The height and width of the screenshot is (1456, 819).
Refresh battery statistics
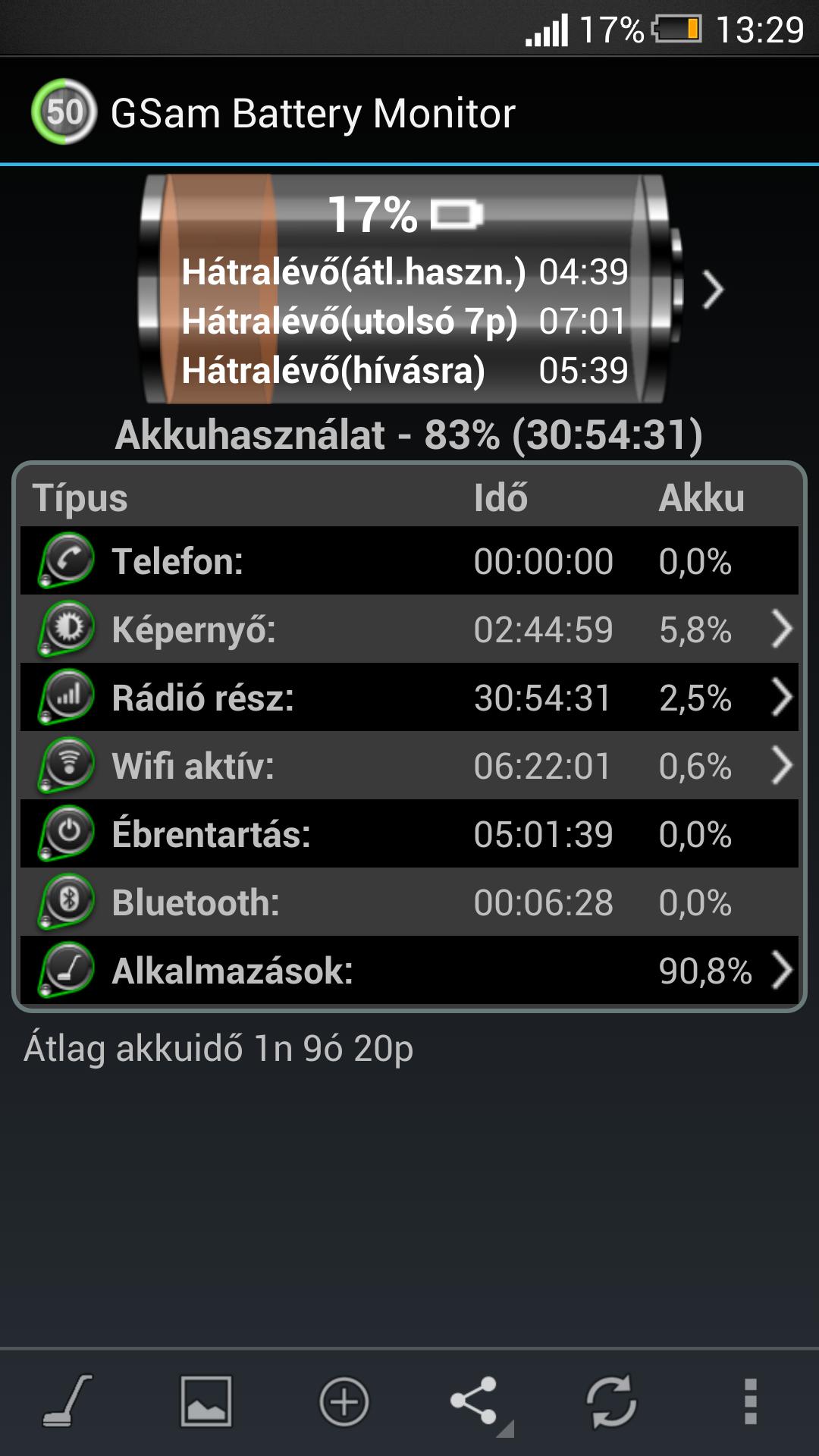(x=611, y=1401)
